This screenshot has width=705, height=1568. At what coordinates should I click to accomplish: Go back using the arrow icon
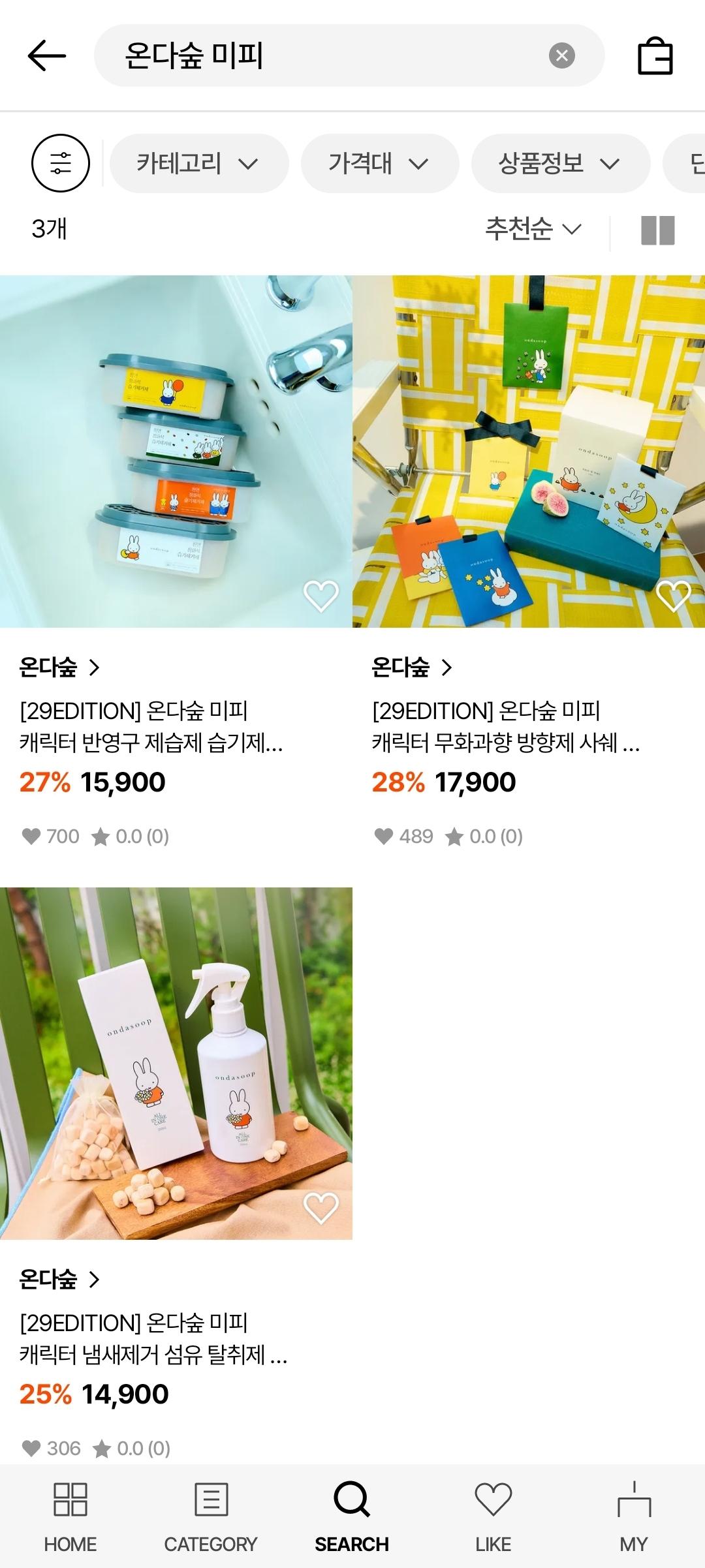(46, 55)
